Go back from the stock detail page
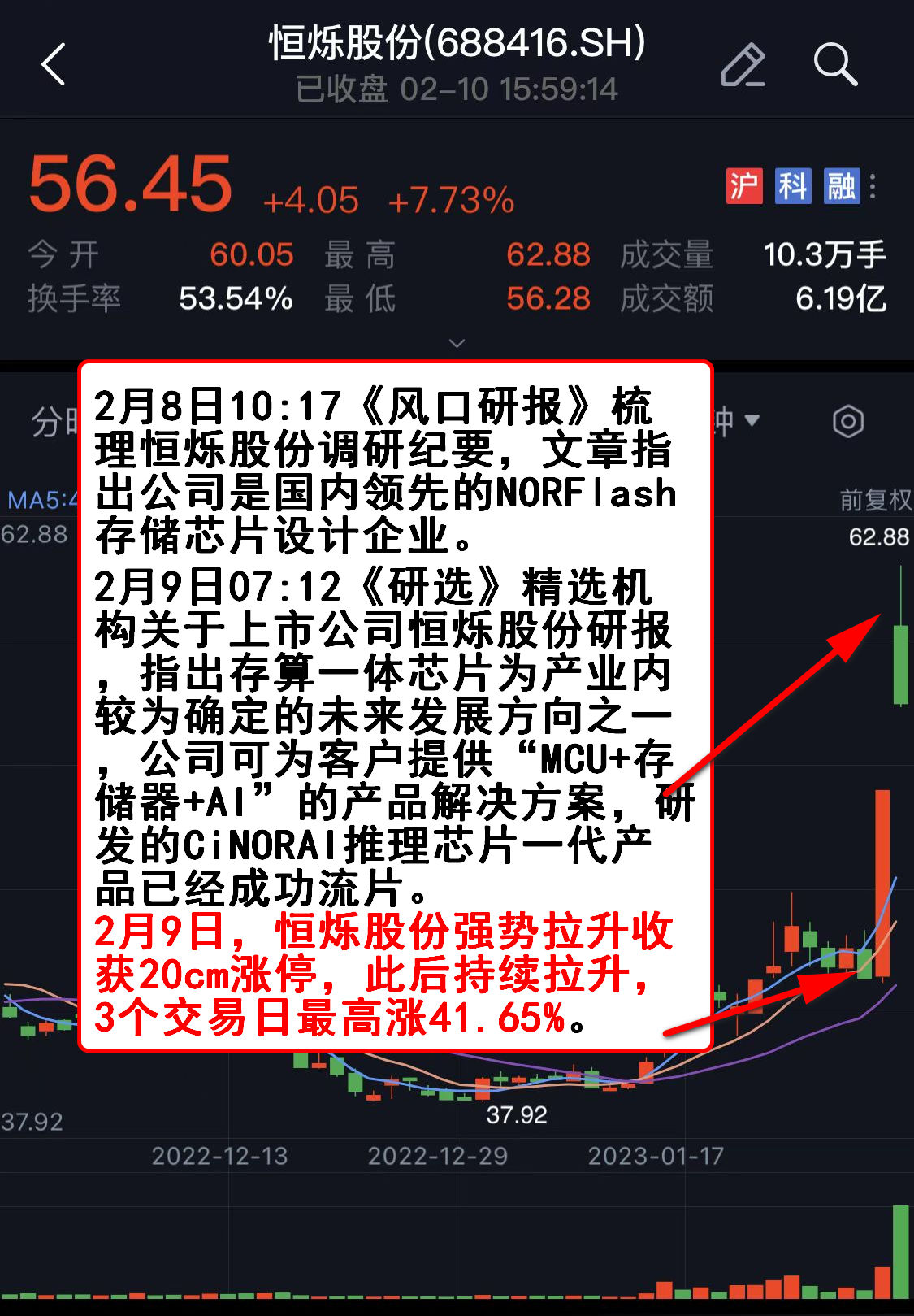The width and height of the screenshot is (914, 1316). tap(54, 64)
